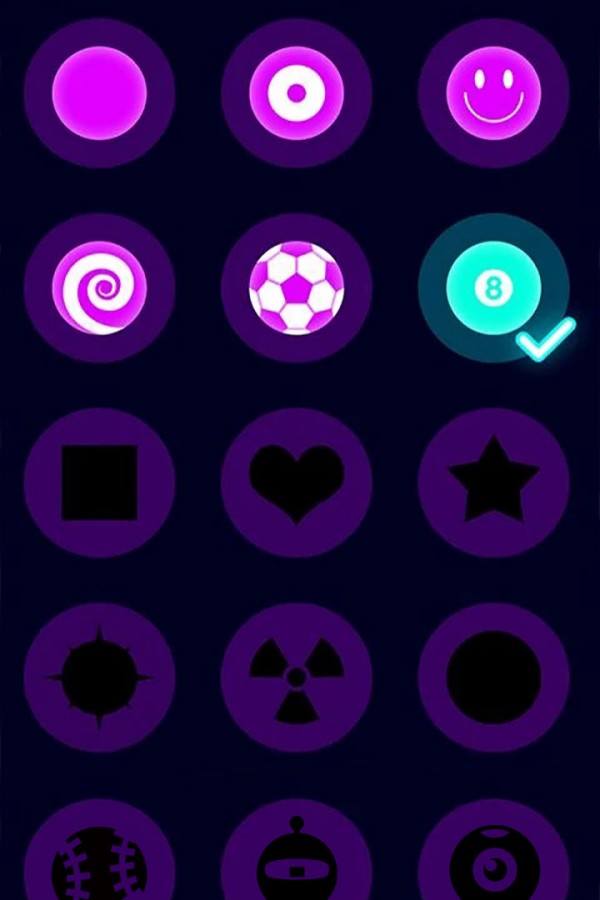Select the locked spiked ball

(99, 677)
